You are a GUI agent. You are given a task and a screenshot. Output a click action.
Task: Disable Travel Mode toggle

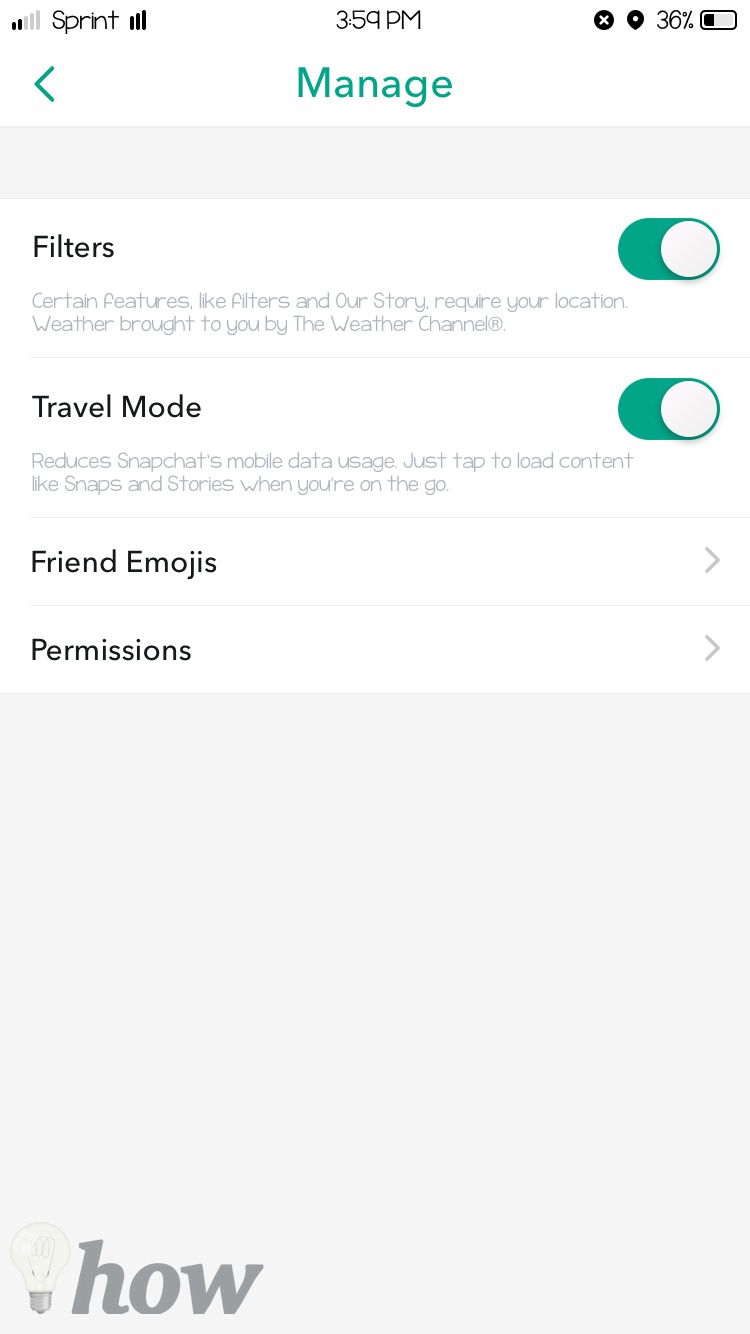tap(669, 409)
